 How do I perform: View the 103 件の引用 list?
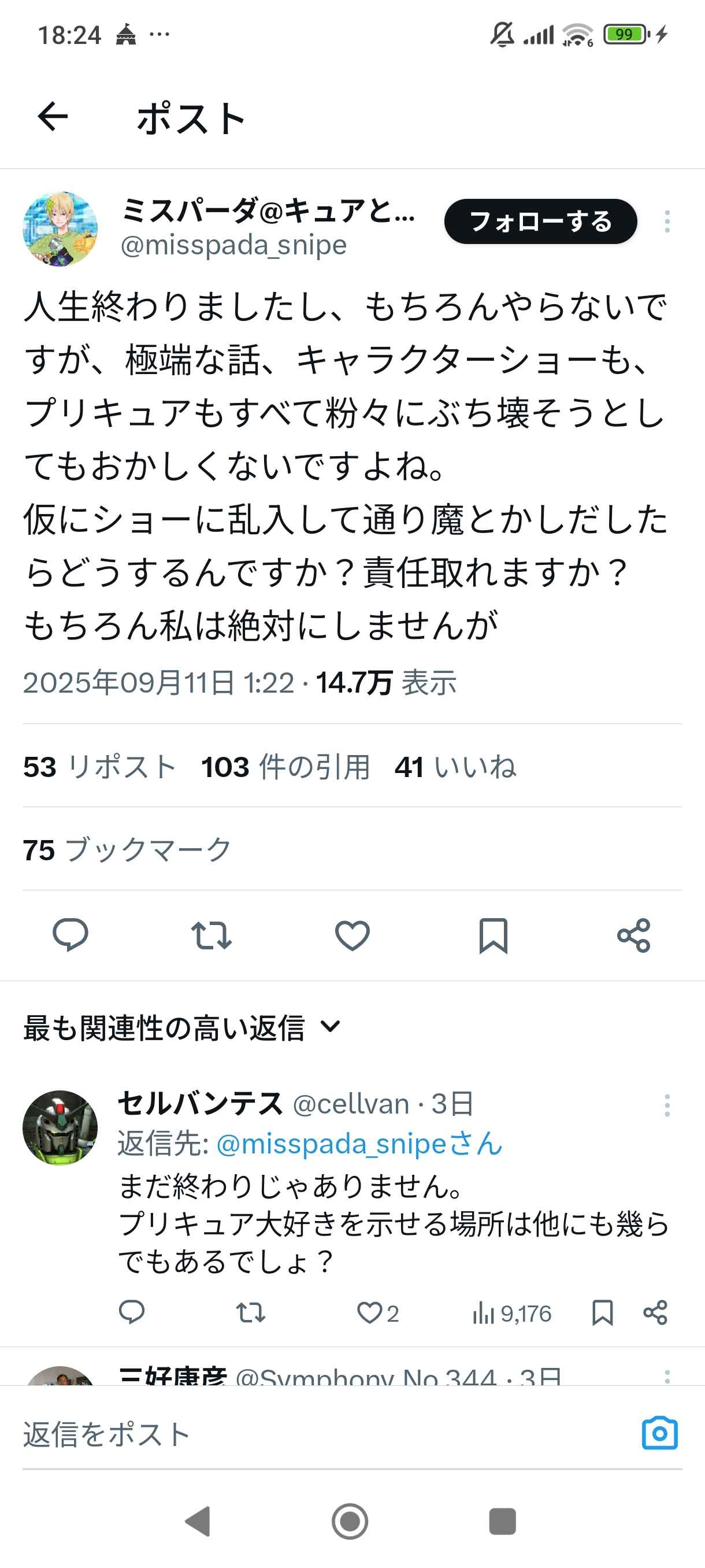pyautogui.click(x=285, y=766)
